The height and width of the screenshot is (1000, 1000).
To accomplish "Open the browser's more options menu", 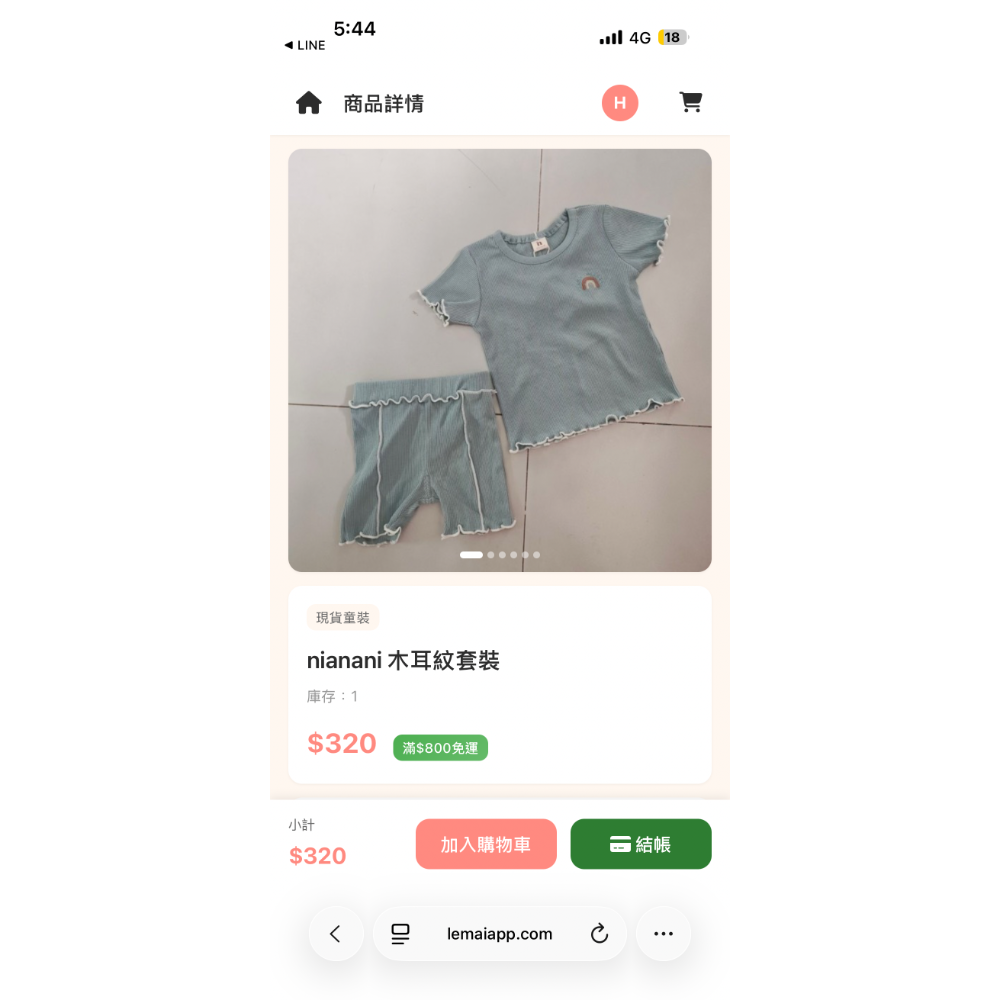I will (x=663, y=934).
